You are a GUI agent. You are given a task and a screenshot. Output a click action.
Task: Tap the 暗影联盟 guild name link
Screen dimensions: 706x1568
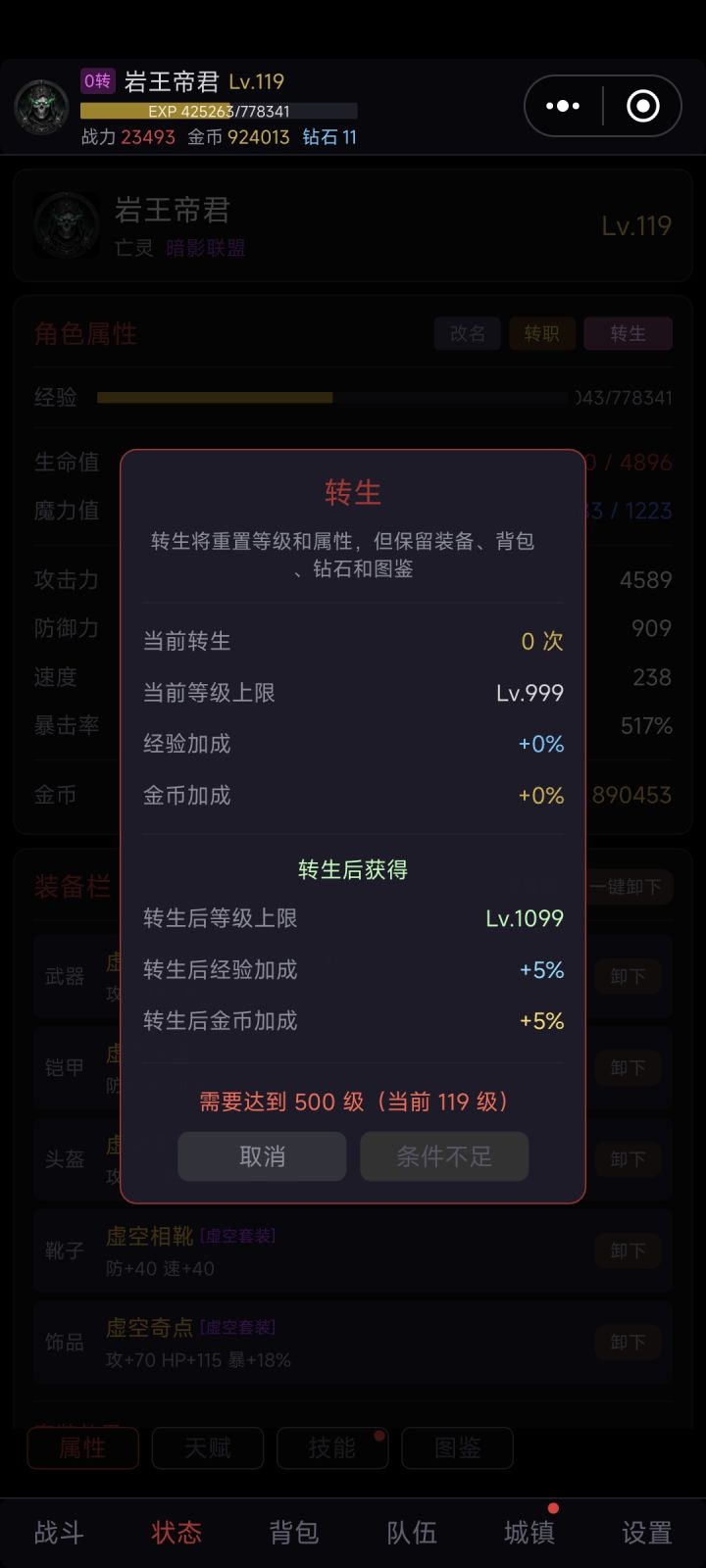click(x=203, y=250)
